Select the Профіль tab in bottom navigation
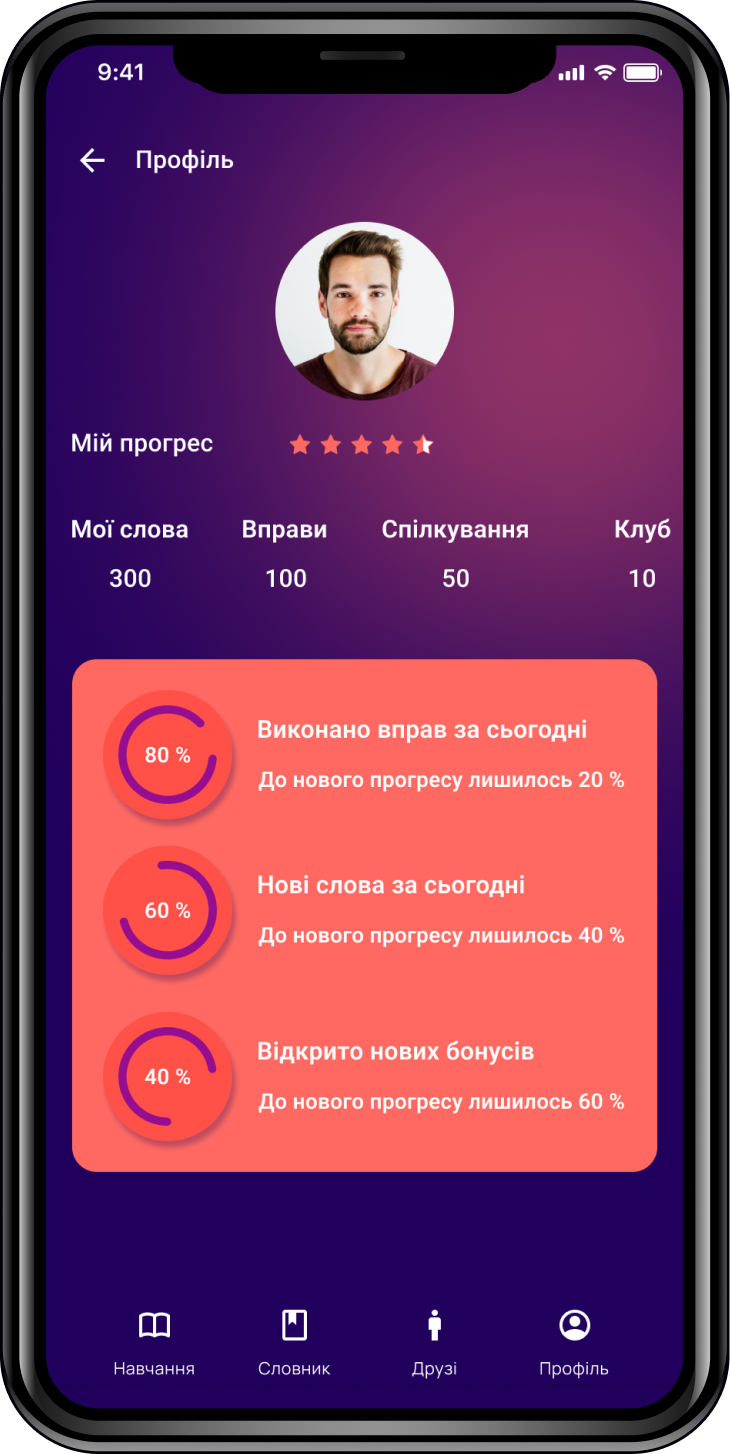Image resolution: width=730 pixels, height=1454 pixels. pos(574,1342)
